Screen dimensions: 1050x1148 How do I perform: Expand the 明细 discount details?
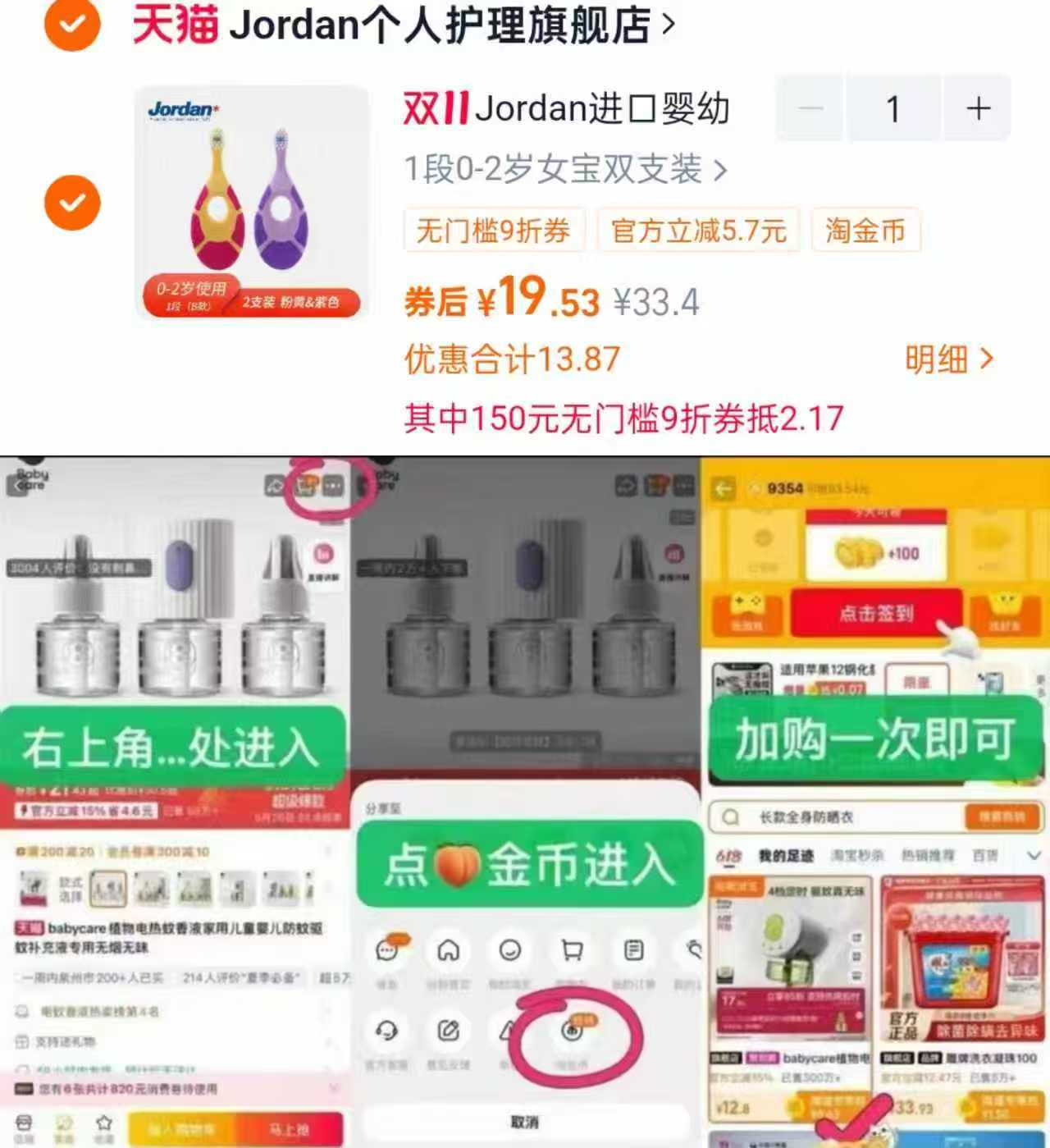tap(943, 359)
